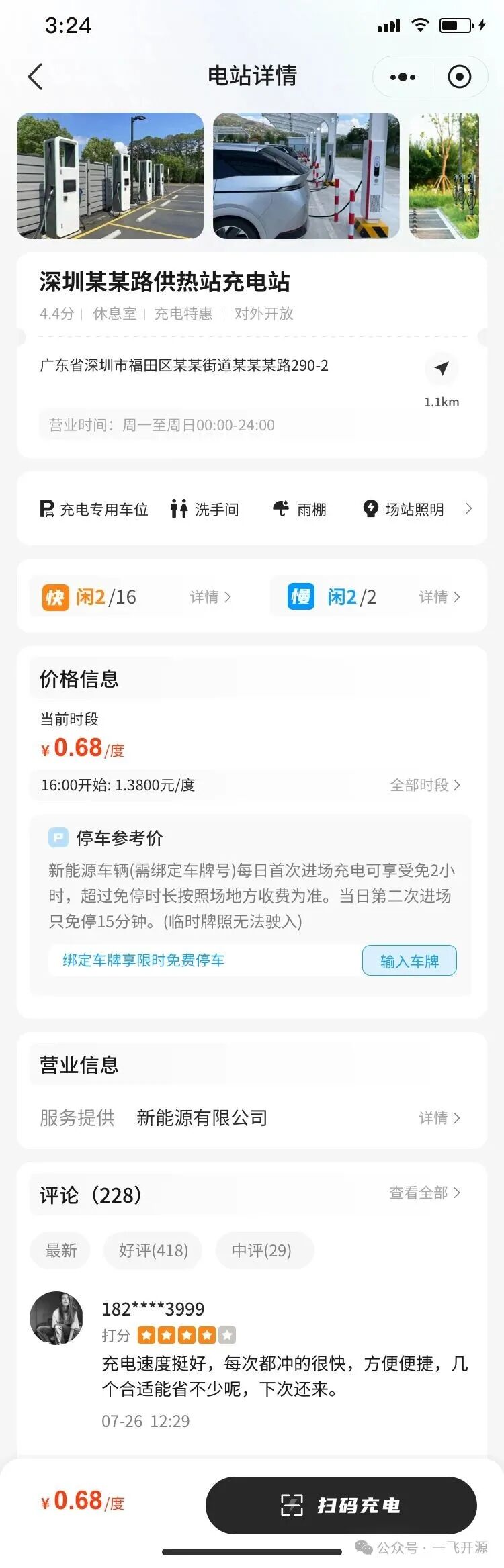View fast charger details
504x1568 pixels.
coord(210,597)
